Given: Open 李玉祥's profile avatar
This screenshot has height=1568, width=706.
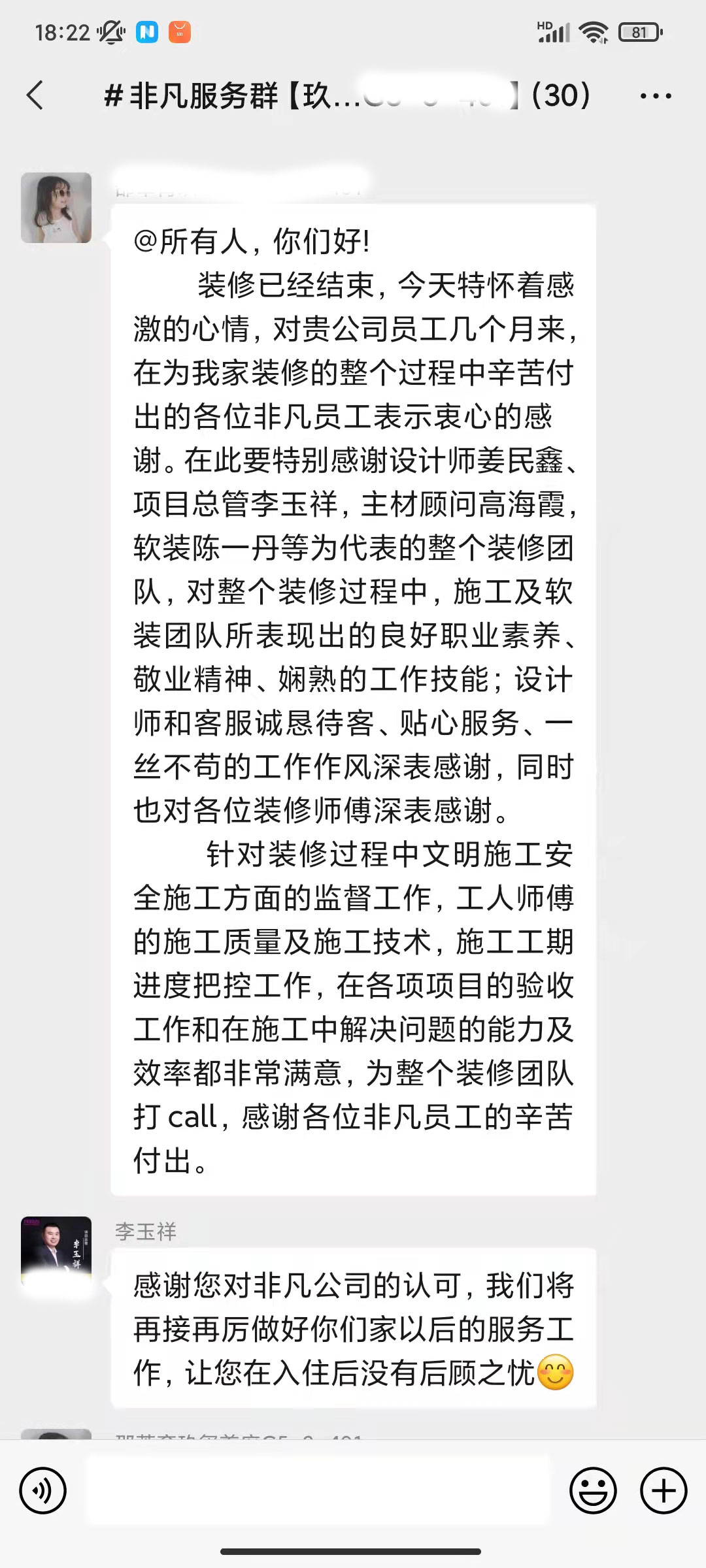Looking at the screenshot, I should (56, 1250).
